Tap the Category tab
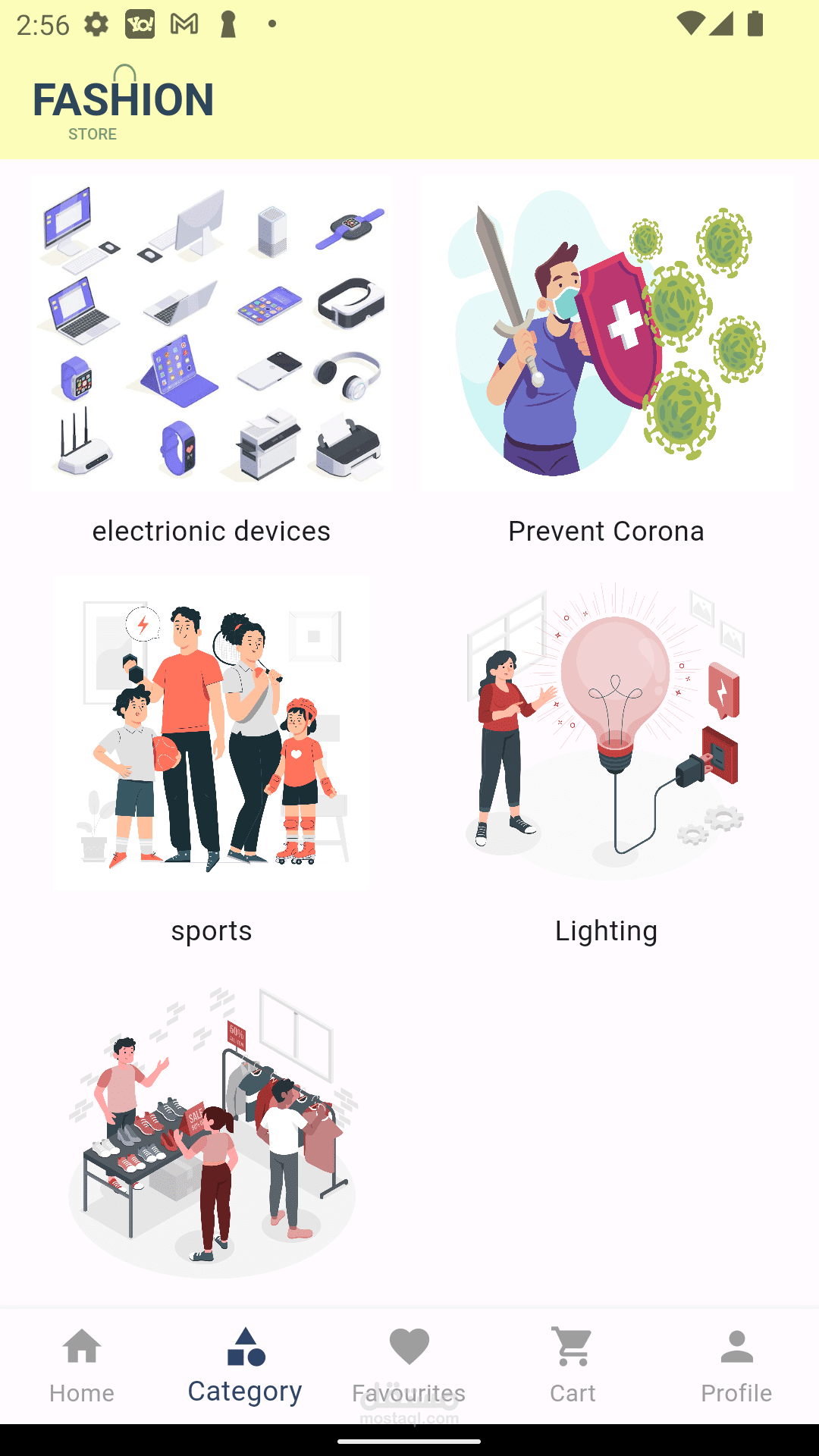This screenshot has width=819, height=1456. pyautogui.click(x=245, y=1366)
